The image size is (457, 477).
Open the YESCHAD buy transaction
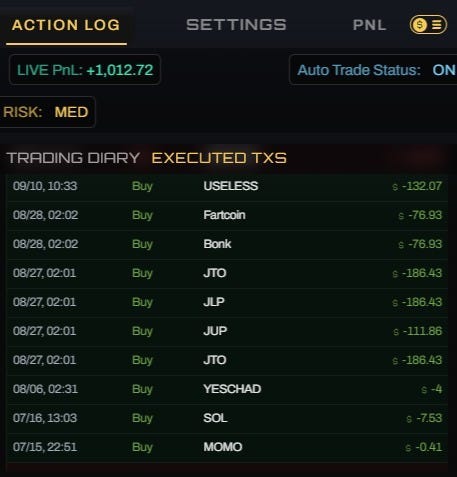227,389
